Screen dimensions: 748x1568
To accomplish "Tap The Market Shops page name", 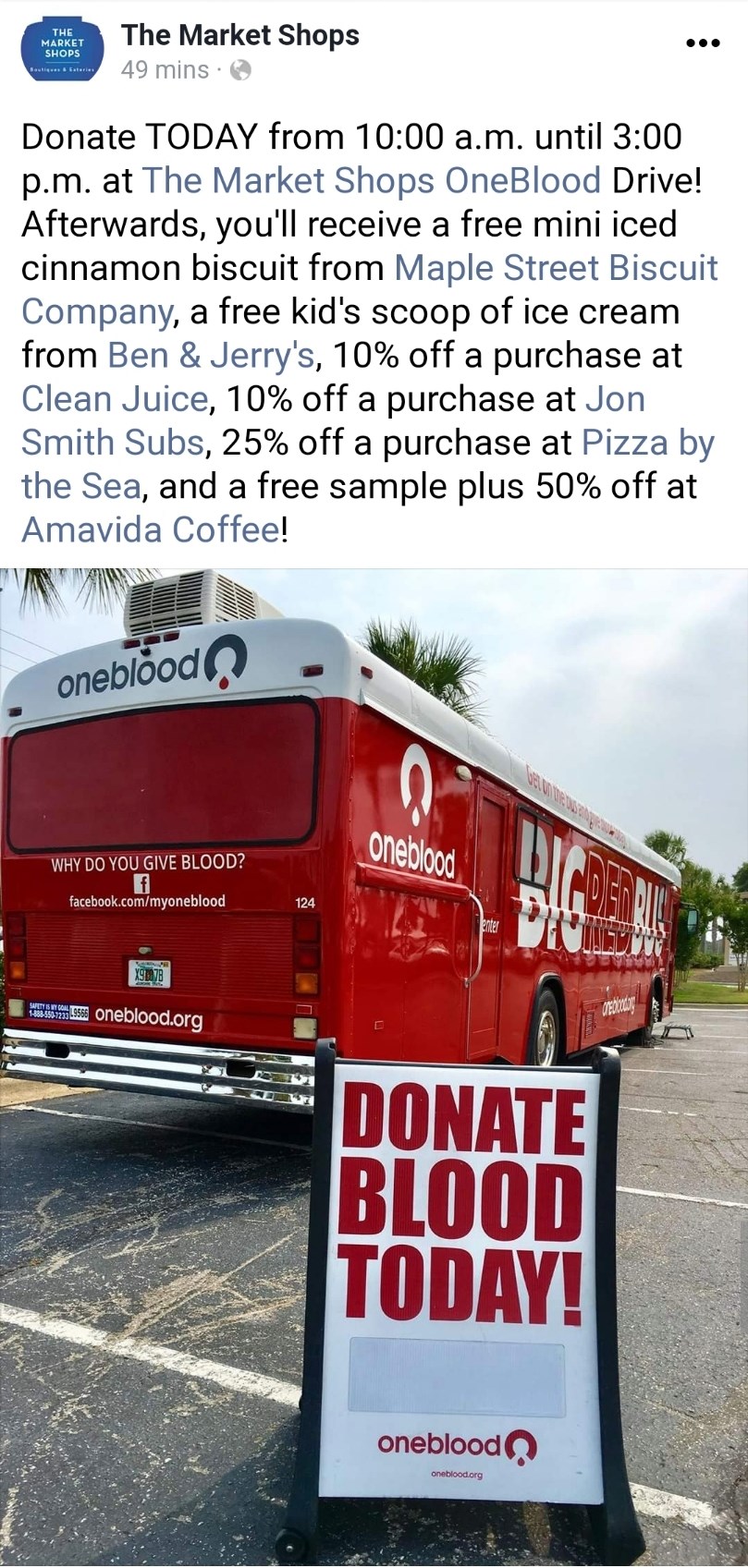I will tap(239, 35).
